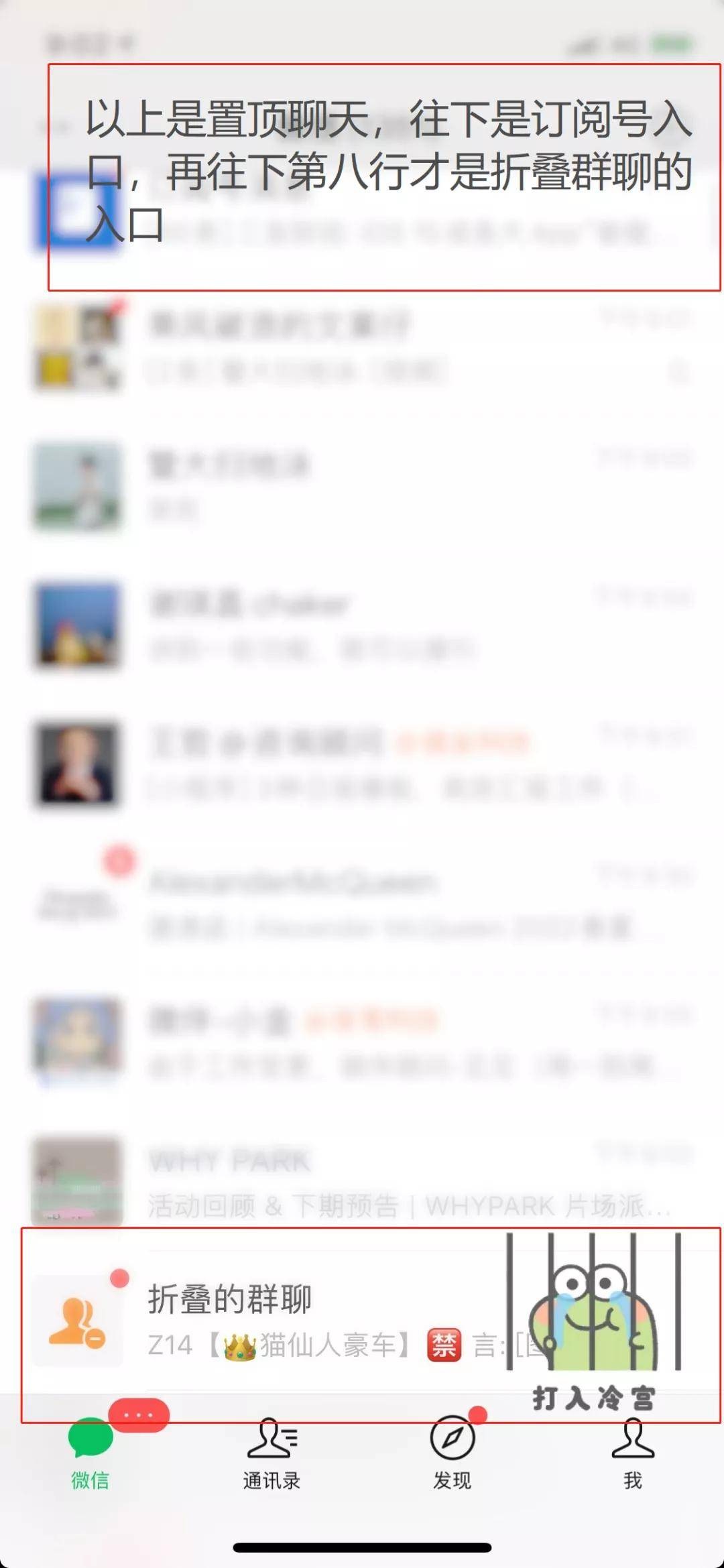
Task: Go to the 发现 discover tab
Action: 452,1451
